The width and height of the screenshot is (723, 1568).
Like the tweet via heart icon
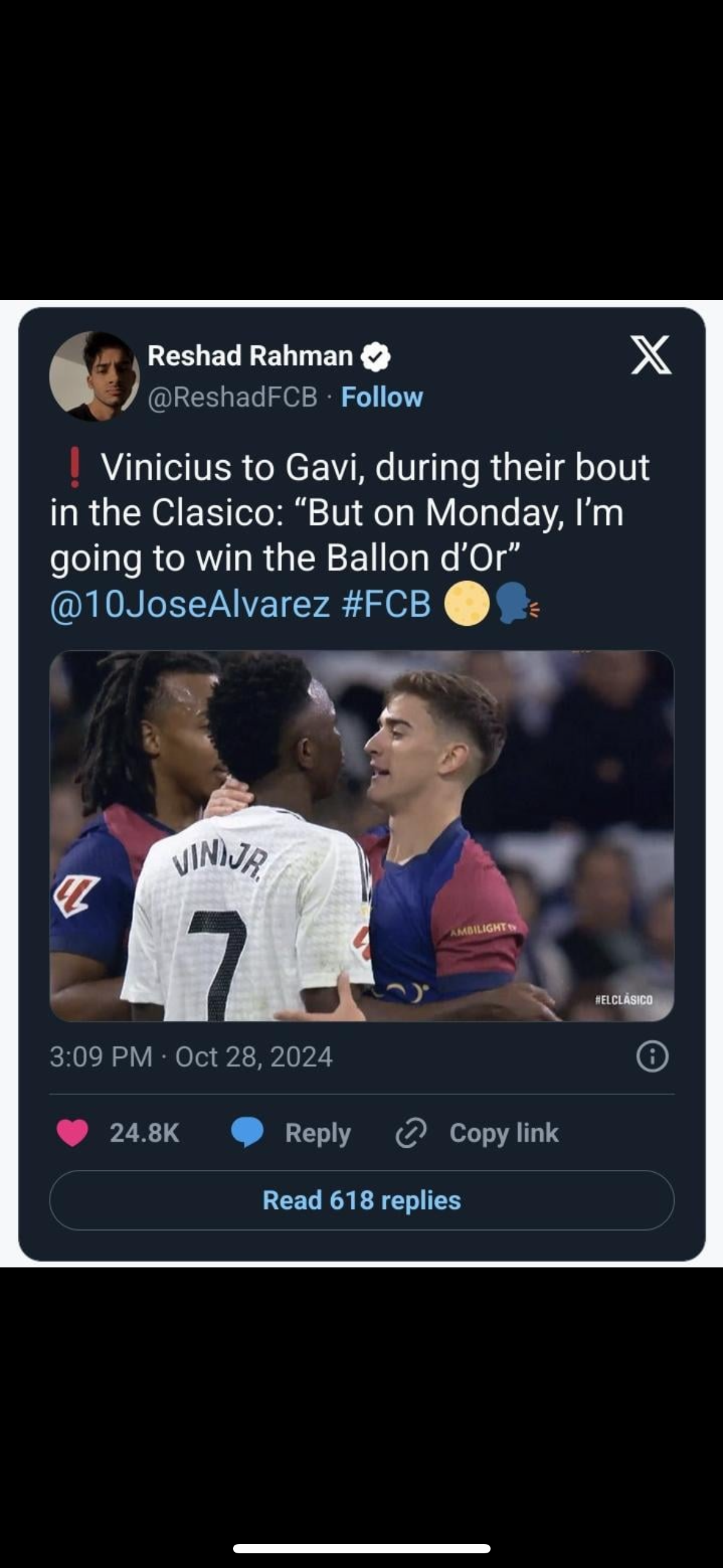click(72, 1133)
